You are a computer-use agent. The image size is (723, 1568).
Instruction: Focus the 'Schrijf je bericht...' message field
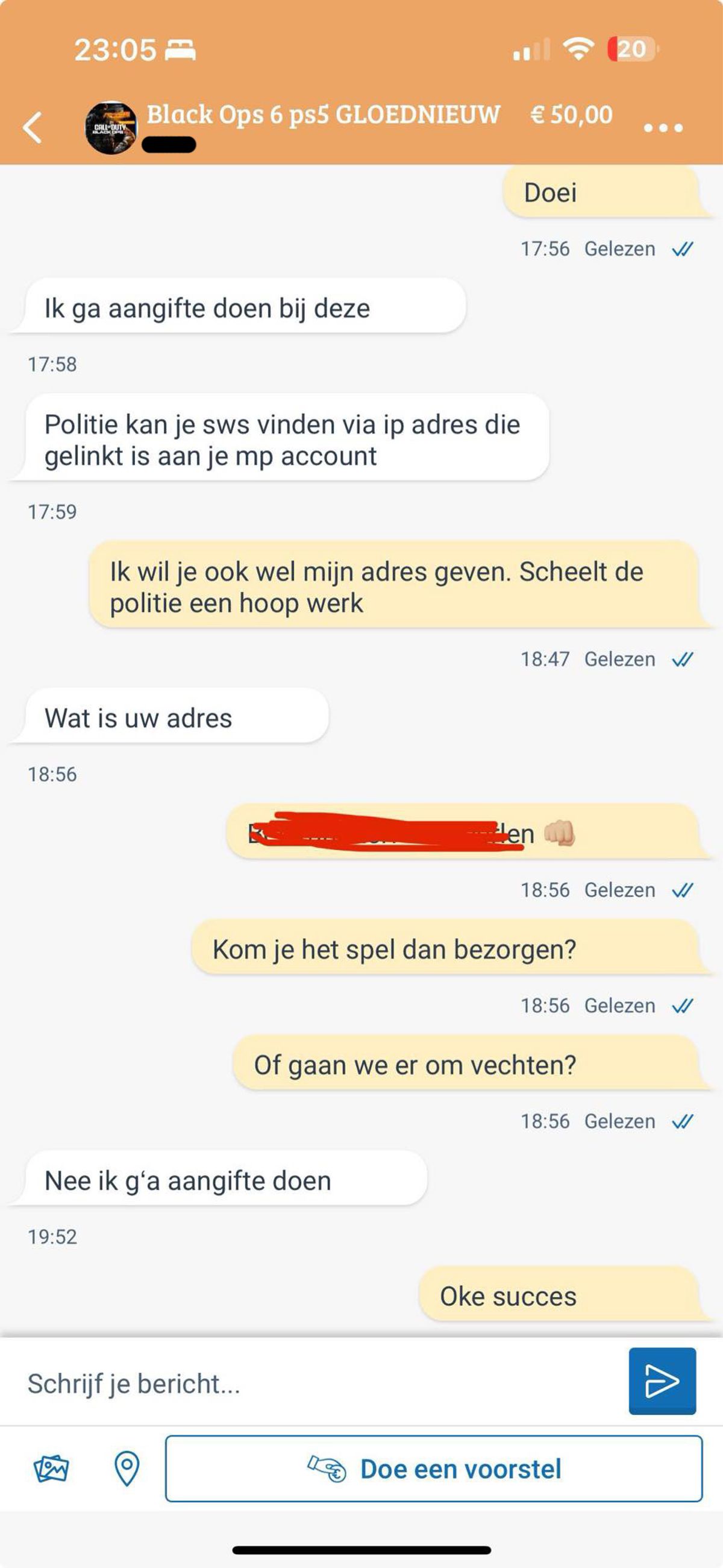tap(316, 1384)
